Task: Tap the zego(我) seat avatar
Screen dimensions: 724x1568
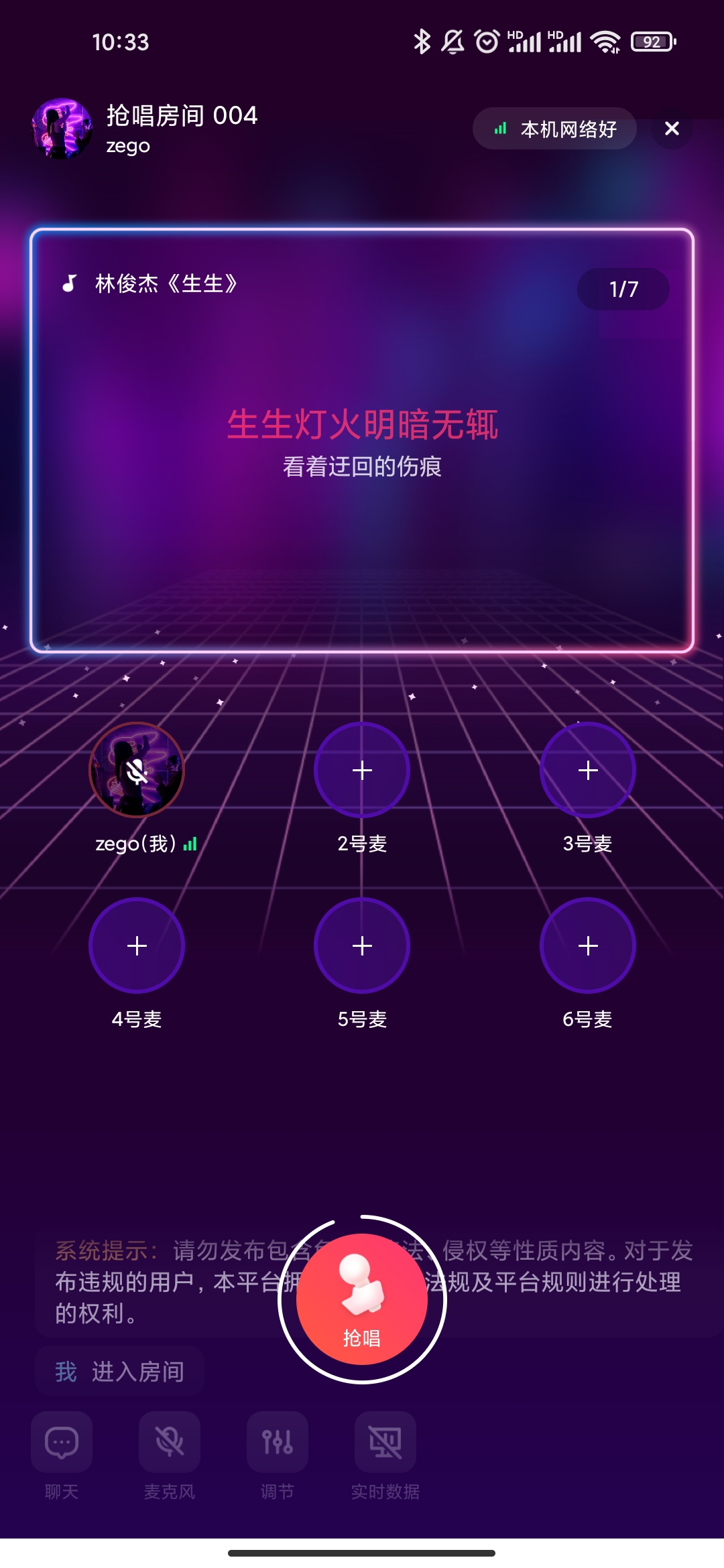Action: pyautogui.click(x=137, y=771)
